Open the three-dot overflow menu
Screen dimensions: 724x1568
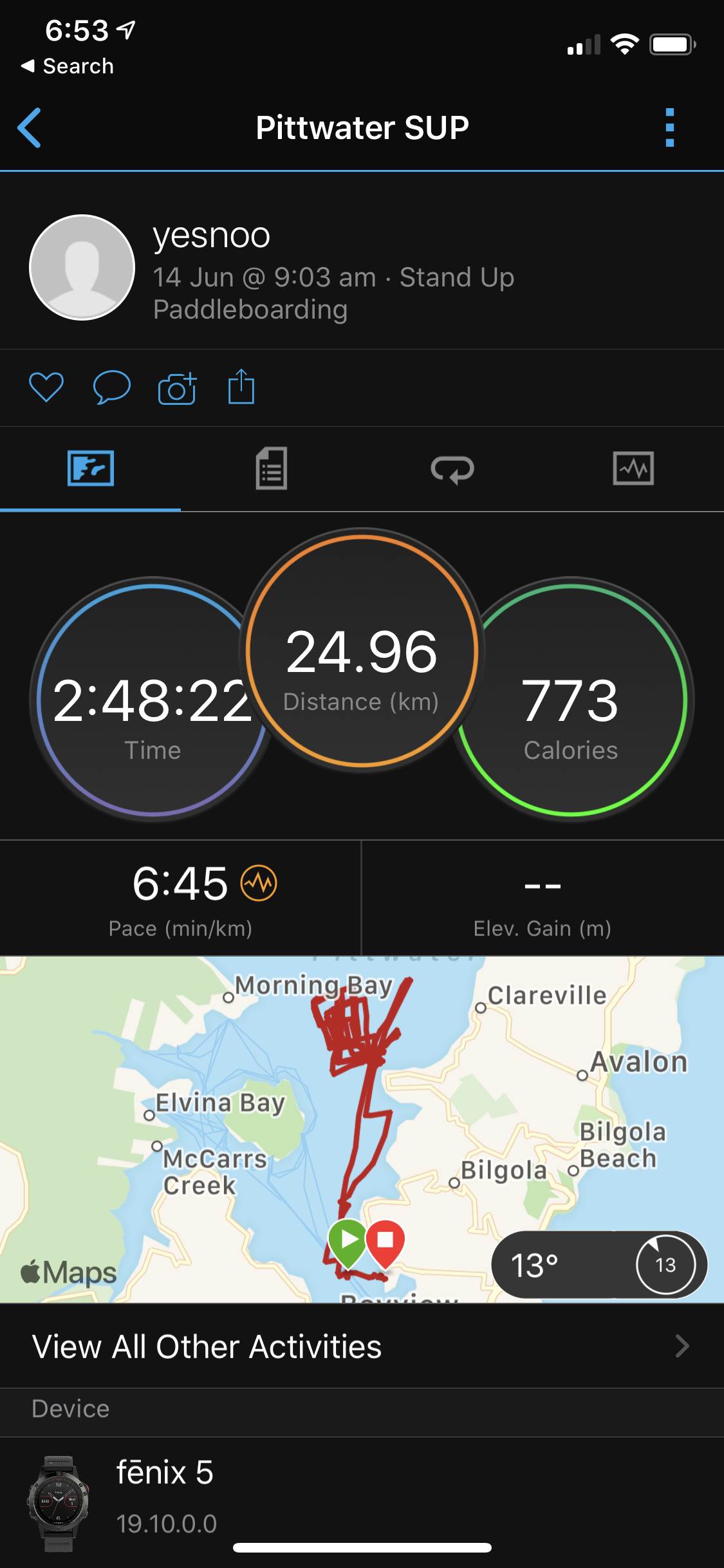pyautogui.click(x=669, y=127)
